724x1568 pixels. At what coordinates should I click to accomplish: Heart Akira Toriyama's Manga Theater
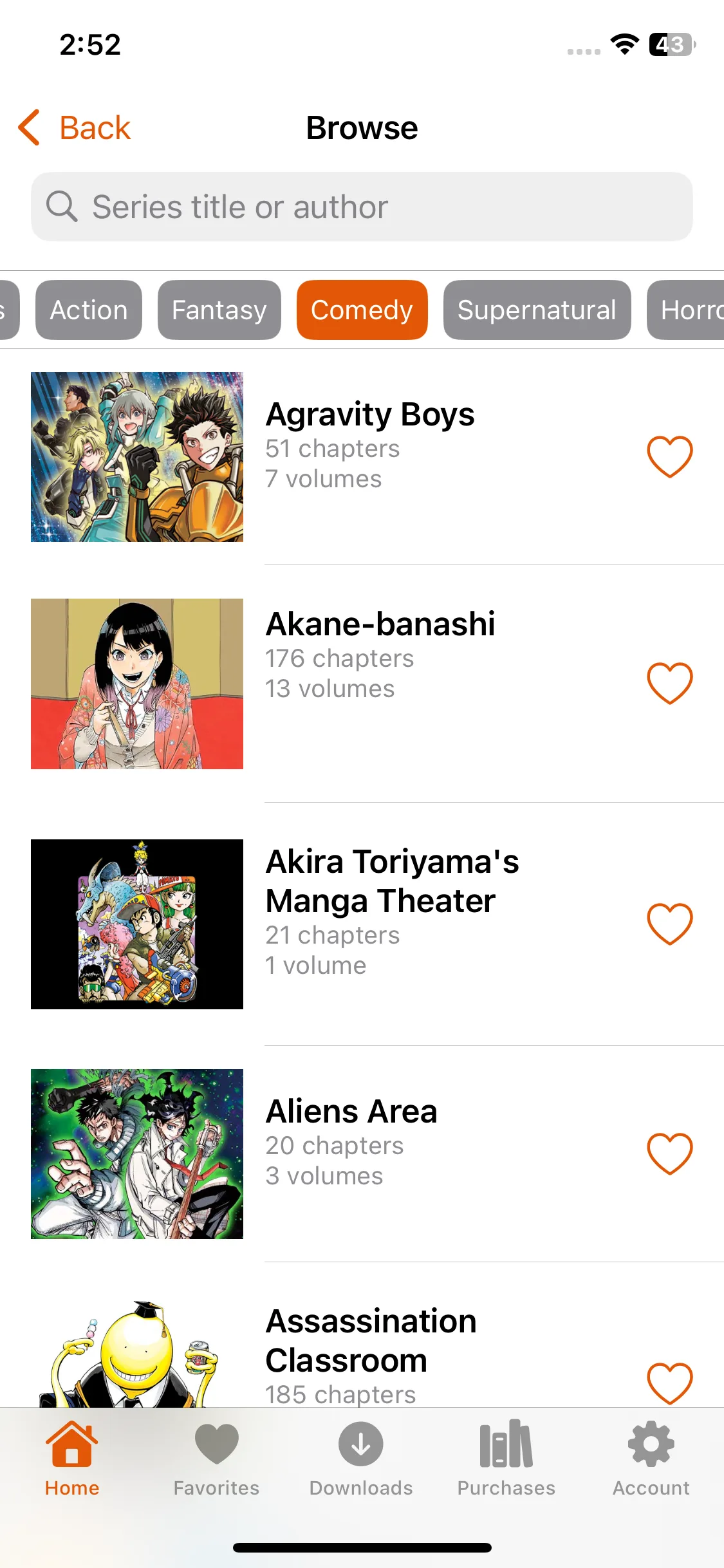[x=669, y=924]
